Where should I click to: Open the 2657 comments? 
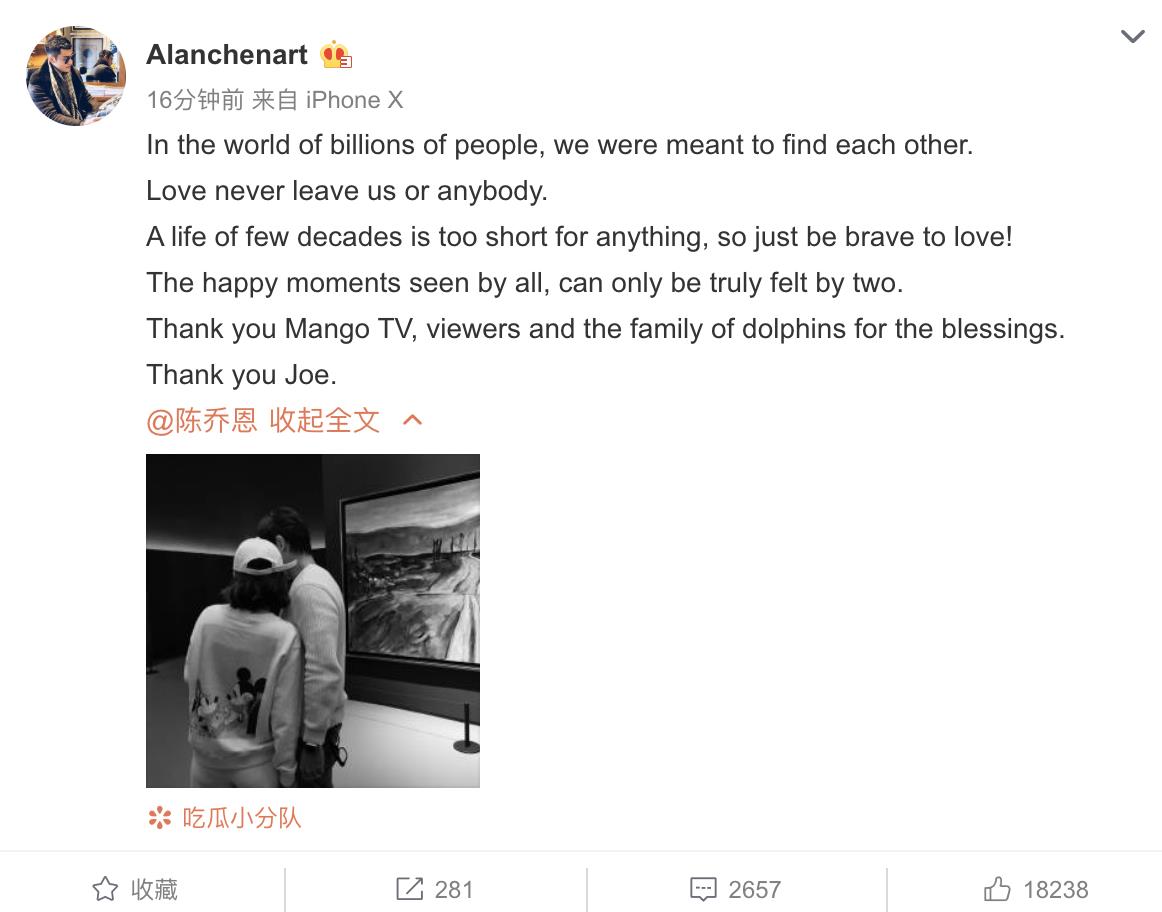[x=736, y=889]
